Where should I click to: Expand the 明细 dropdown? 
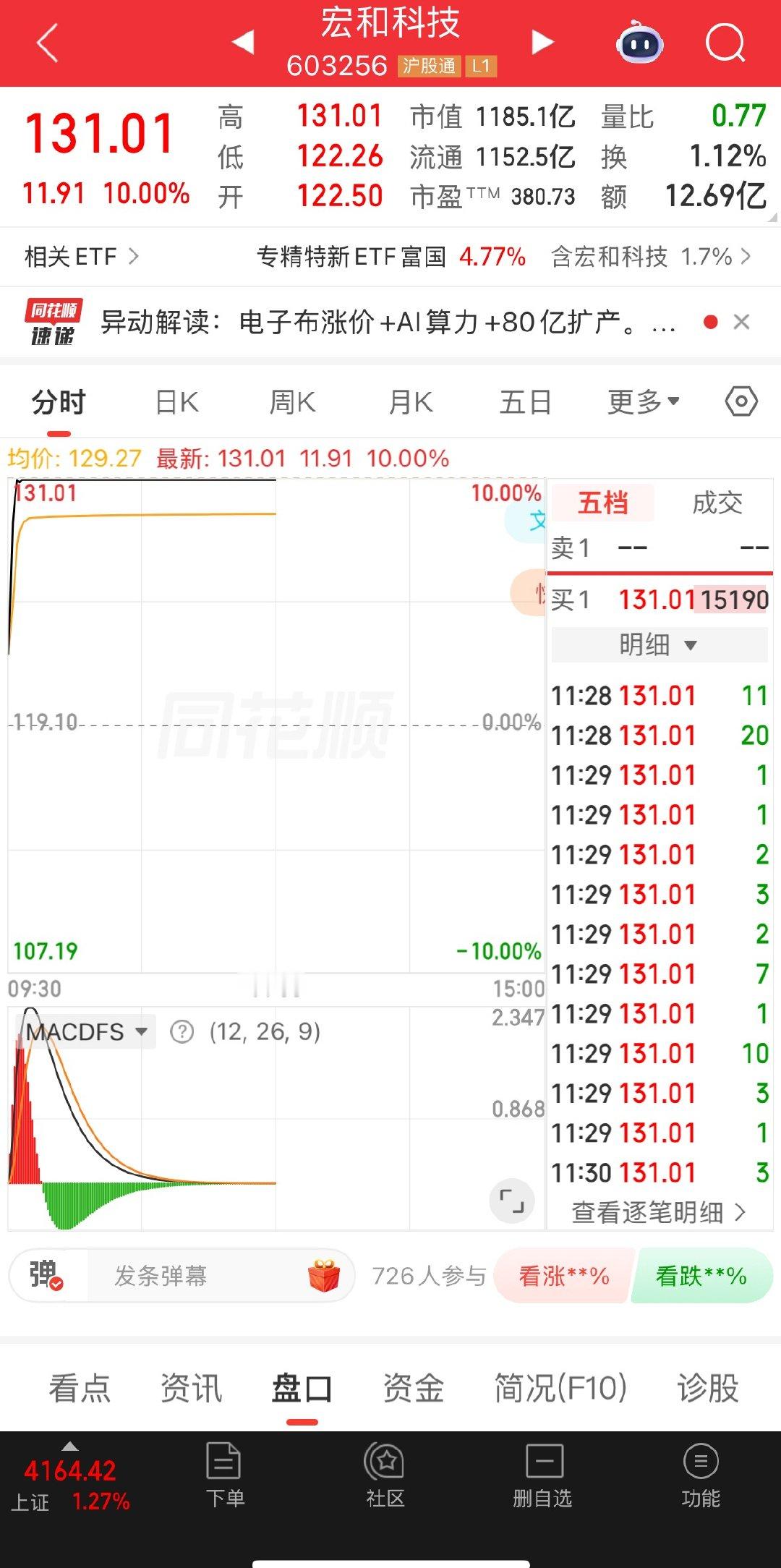[x=659, y=644]
